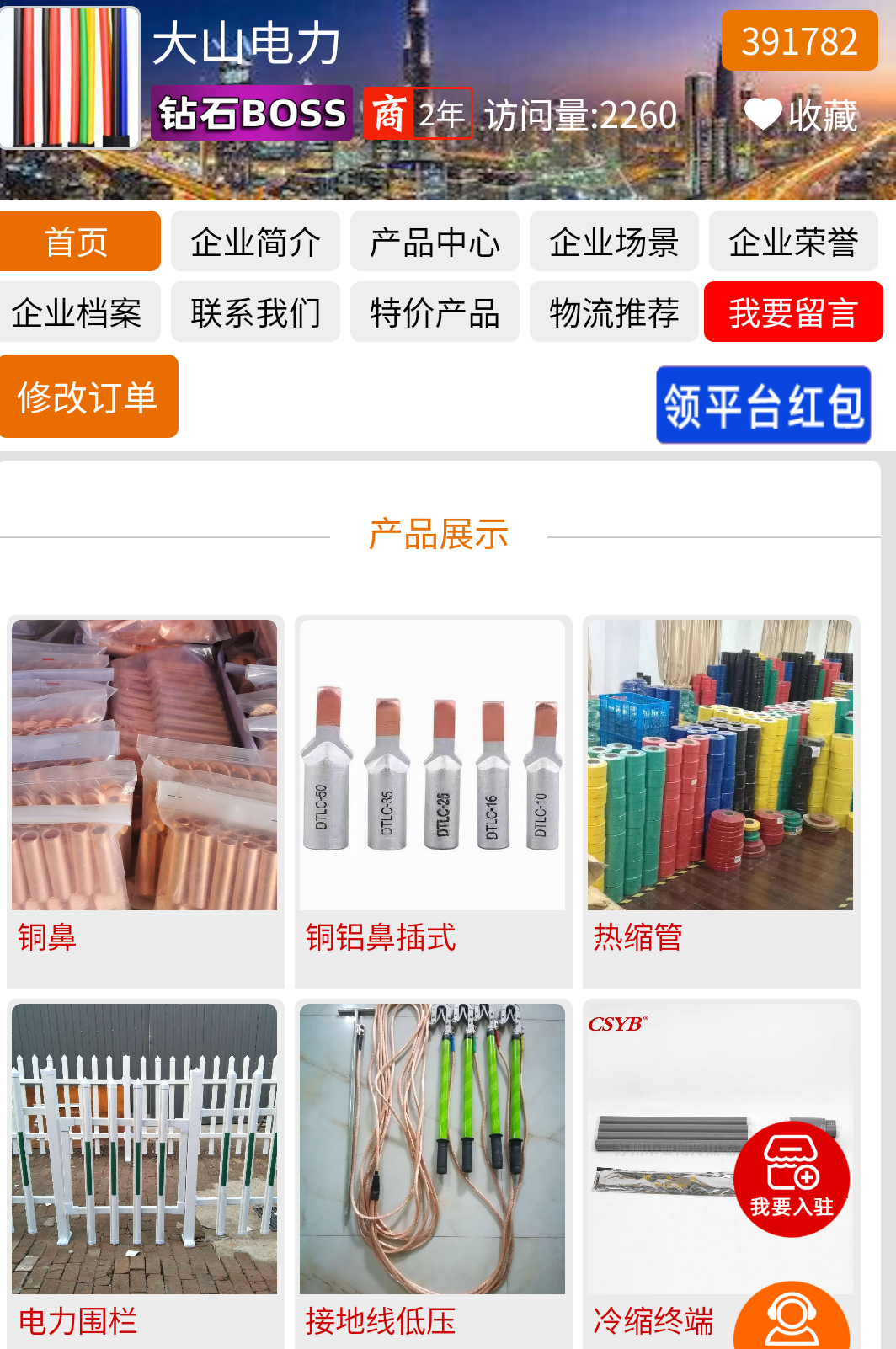The width and height of the screenshot is (896, 1349).
Task: Claim the 领平台红包 offer
Action: tap(763, 405)
